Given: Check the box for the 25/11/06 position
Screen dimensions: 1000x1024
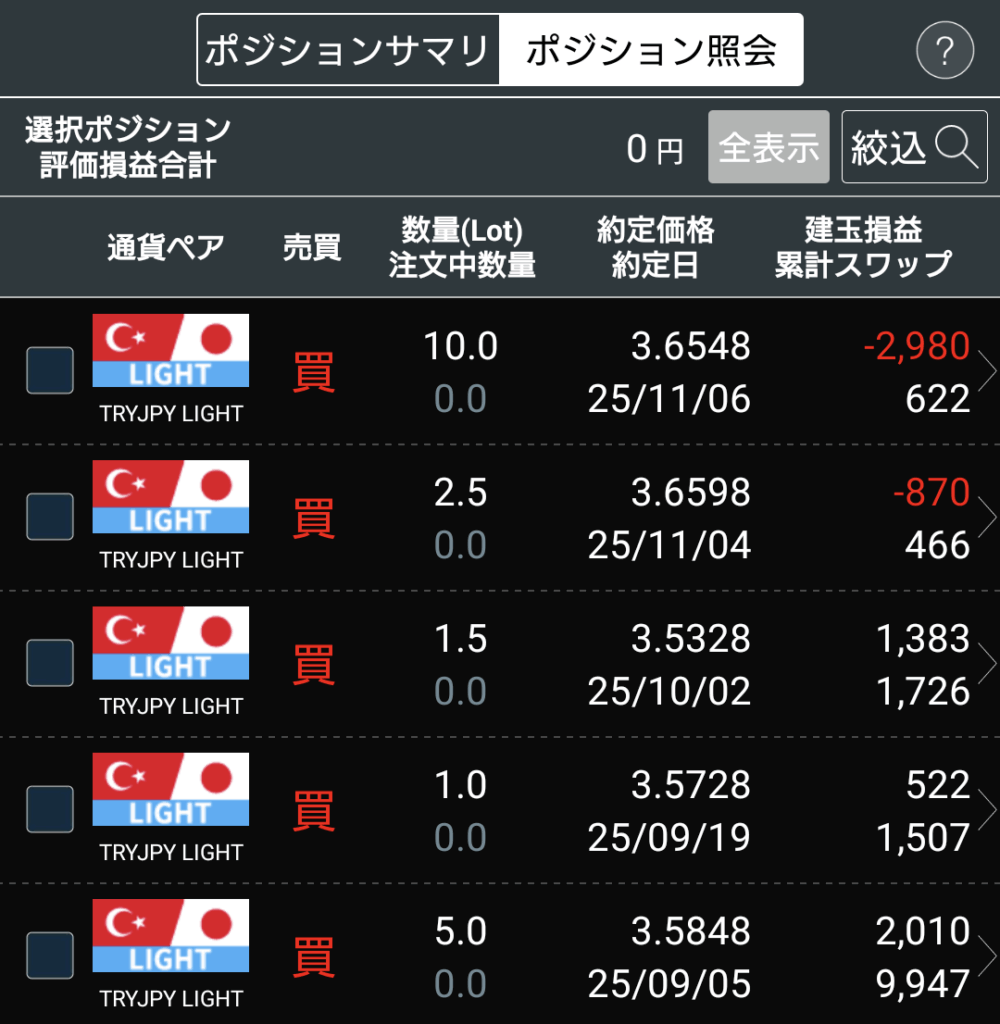Looking at the screenshot, I should click(x=49, y=371).
